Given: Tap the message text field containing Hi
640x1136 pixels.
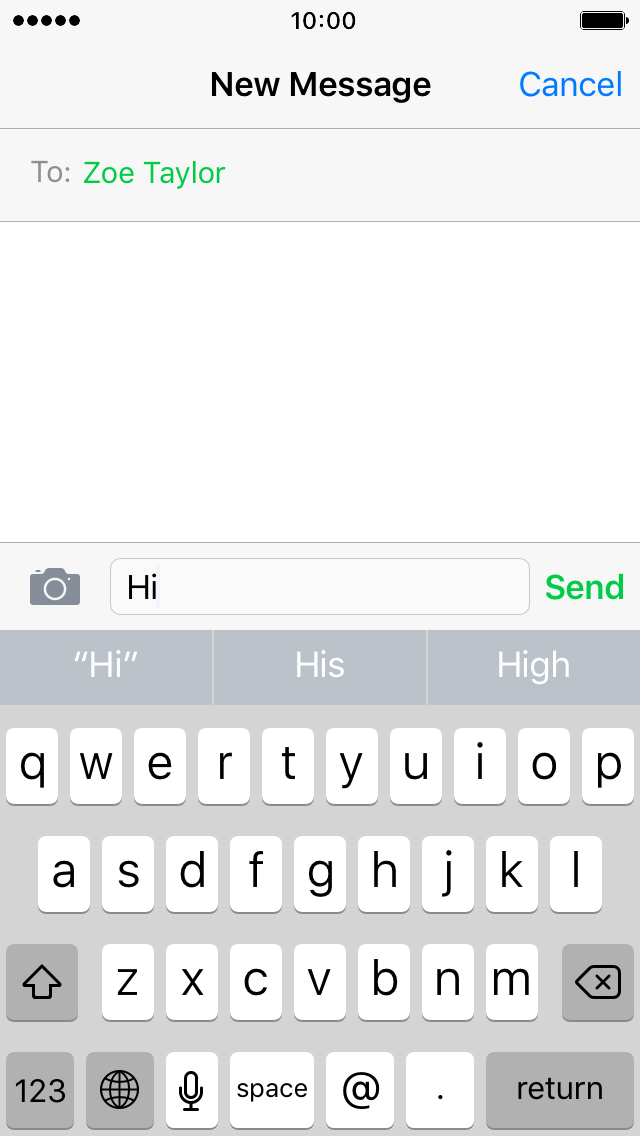Looking at the screenshot, I should [x=320, y=586].
